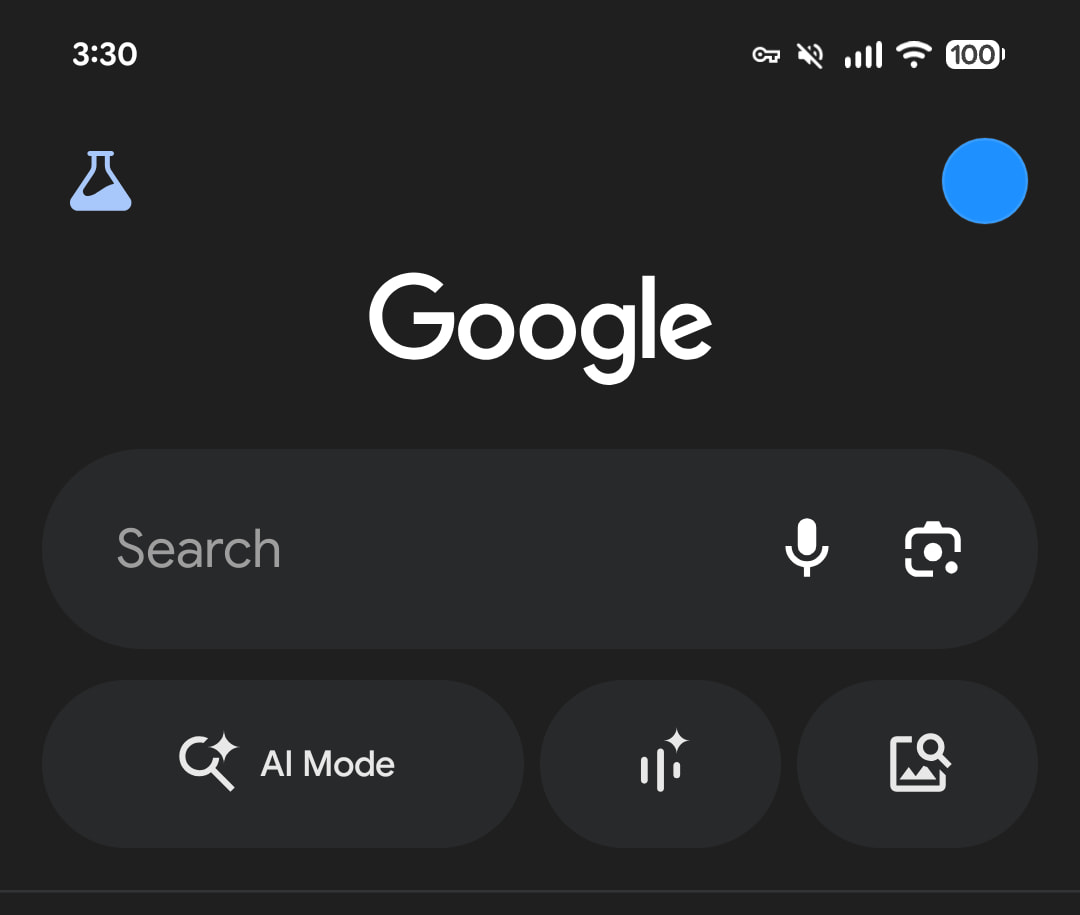Start a voice search with the microphone
The width and height of the screenshot is (1080, 915).
[x=806, y=549]
